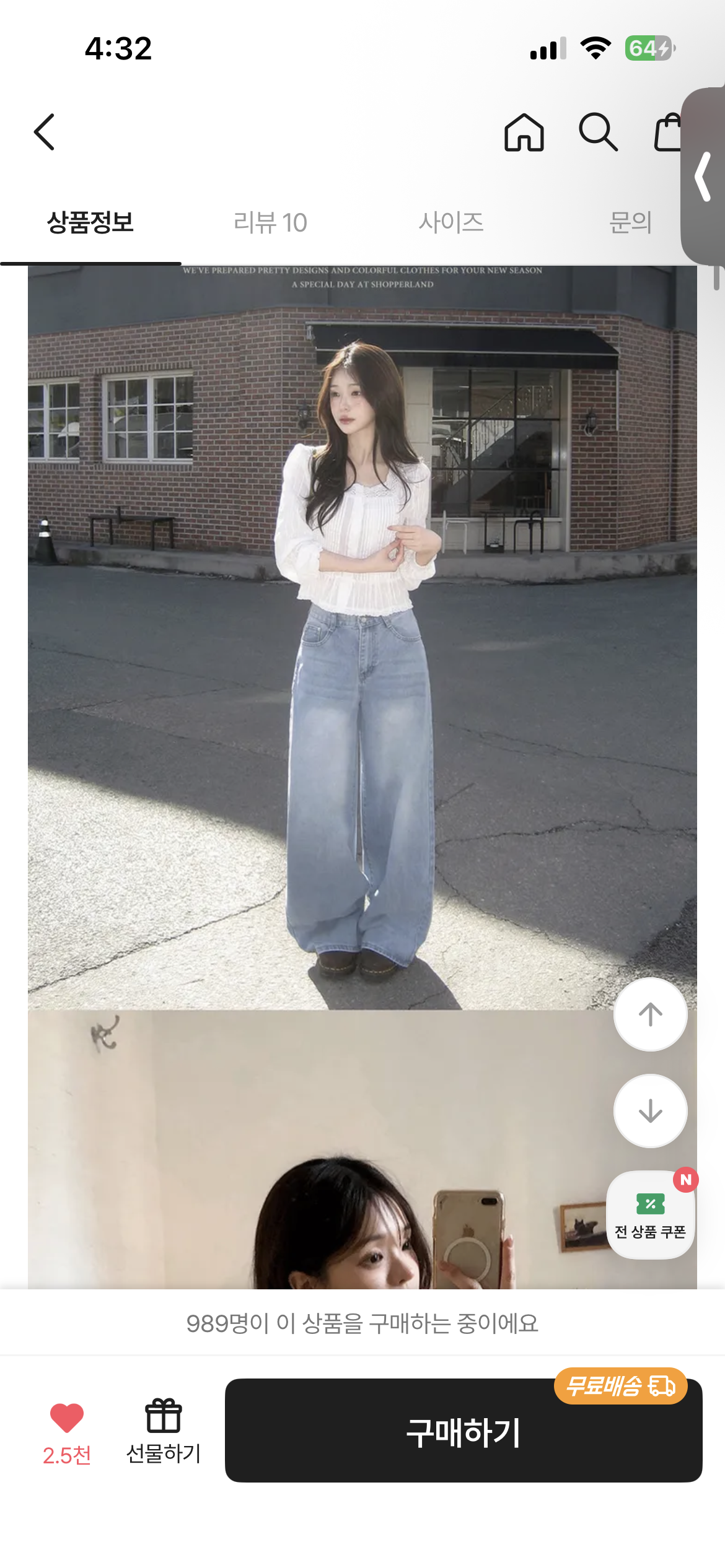Jump to bottom with the down arrow
Image resolution: width=725 pixels, height=1568 pixels.
point(650,1110)
